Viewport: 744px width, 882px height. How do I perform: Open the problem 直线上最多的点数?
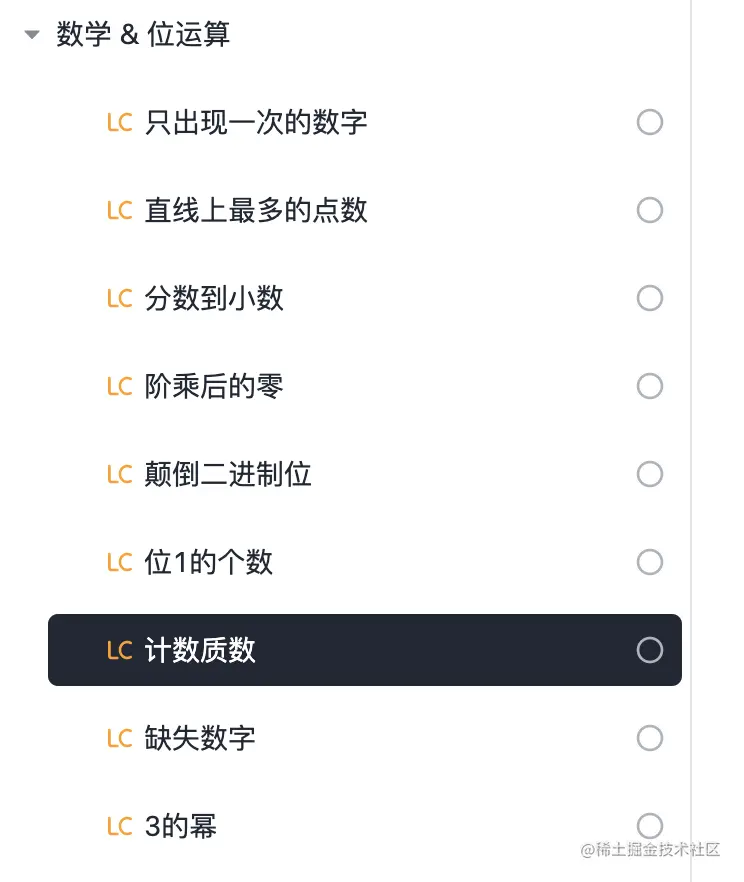(256, 210)
